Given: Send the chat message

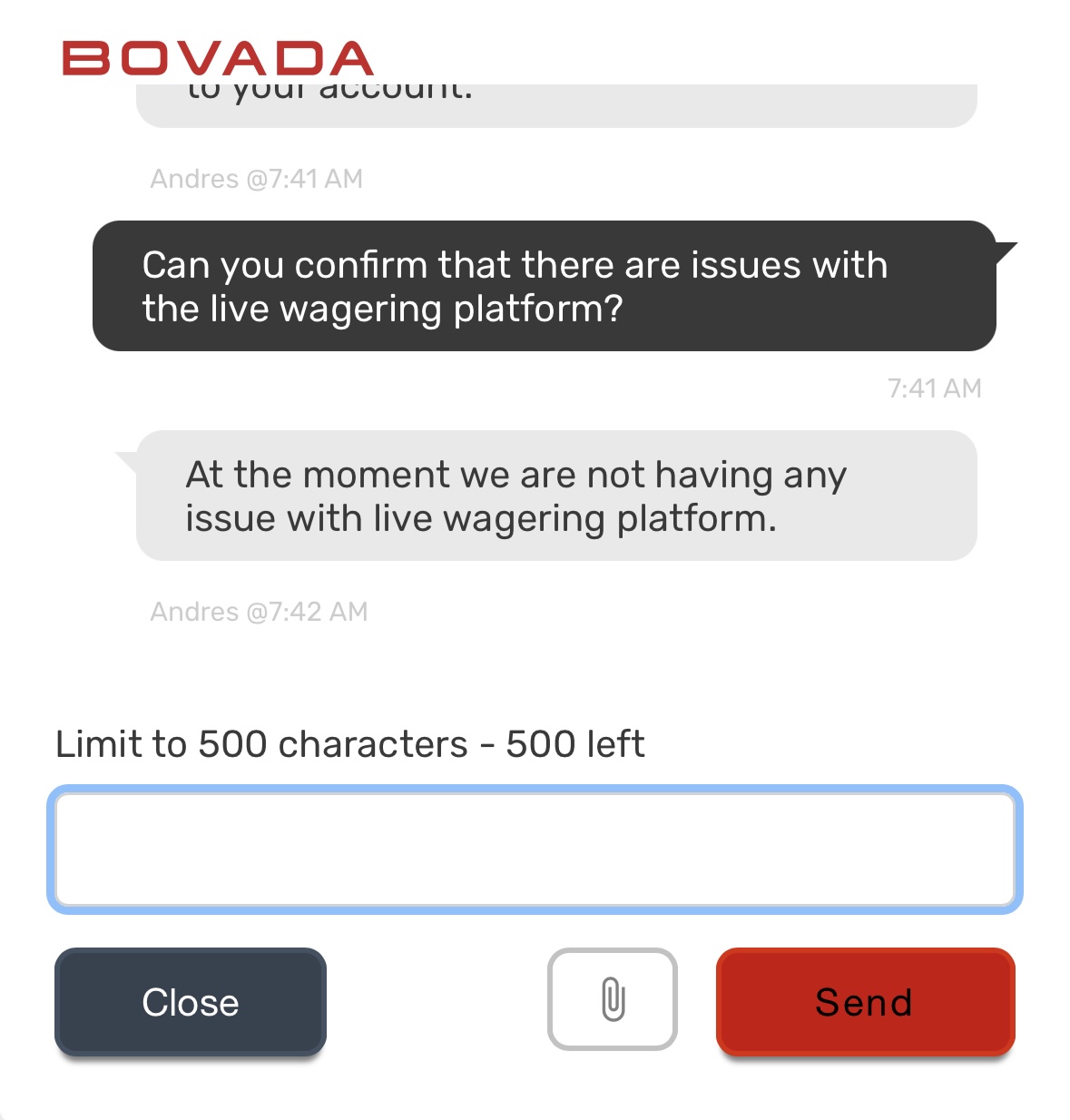Looking at the screenshot, I should coord(865,1002).
